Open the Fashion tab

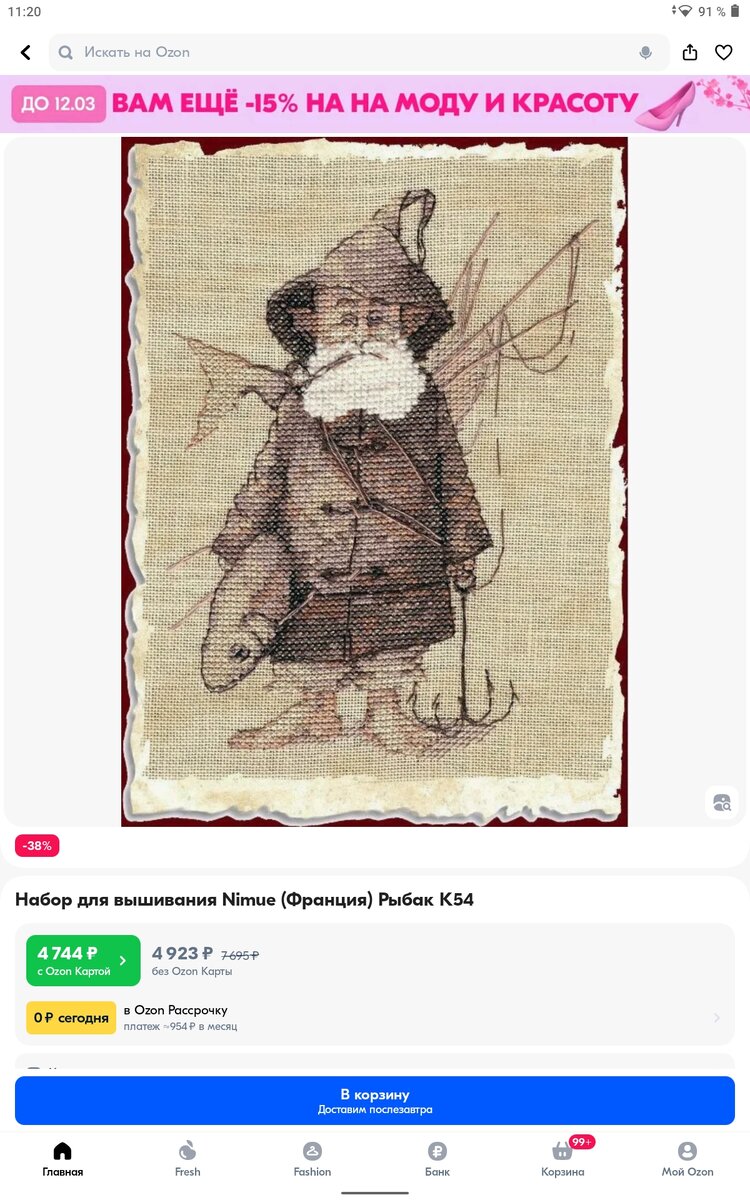312,1160
